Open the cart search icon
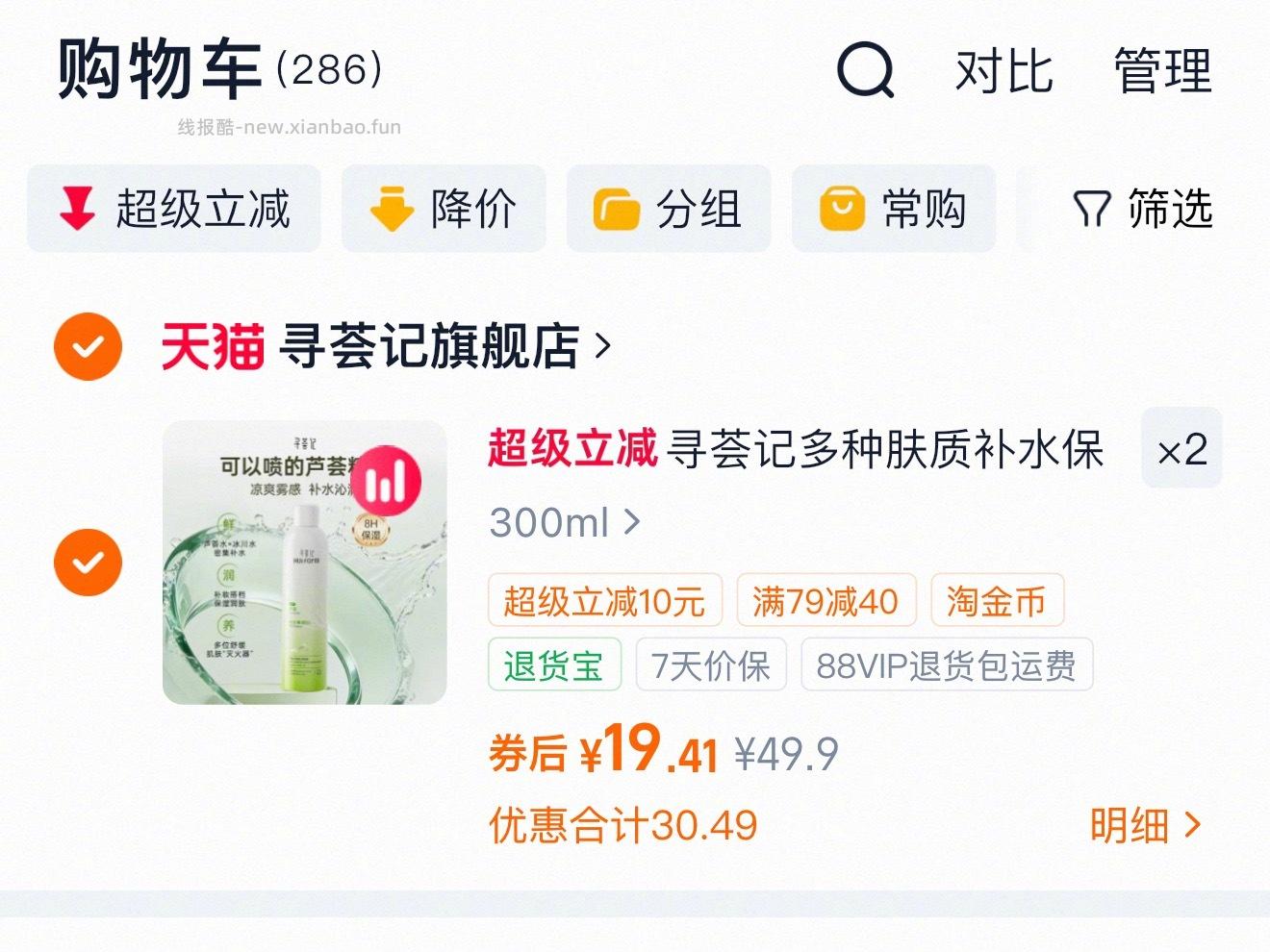1270x952 pixels. (865, 70)
